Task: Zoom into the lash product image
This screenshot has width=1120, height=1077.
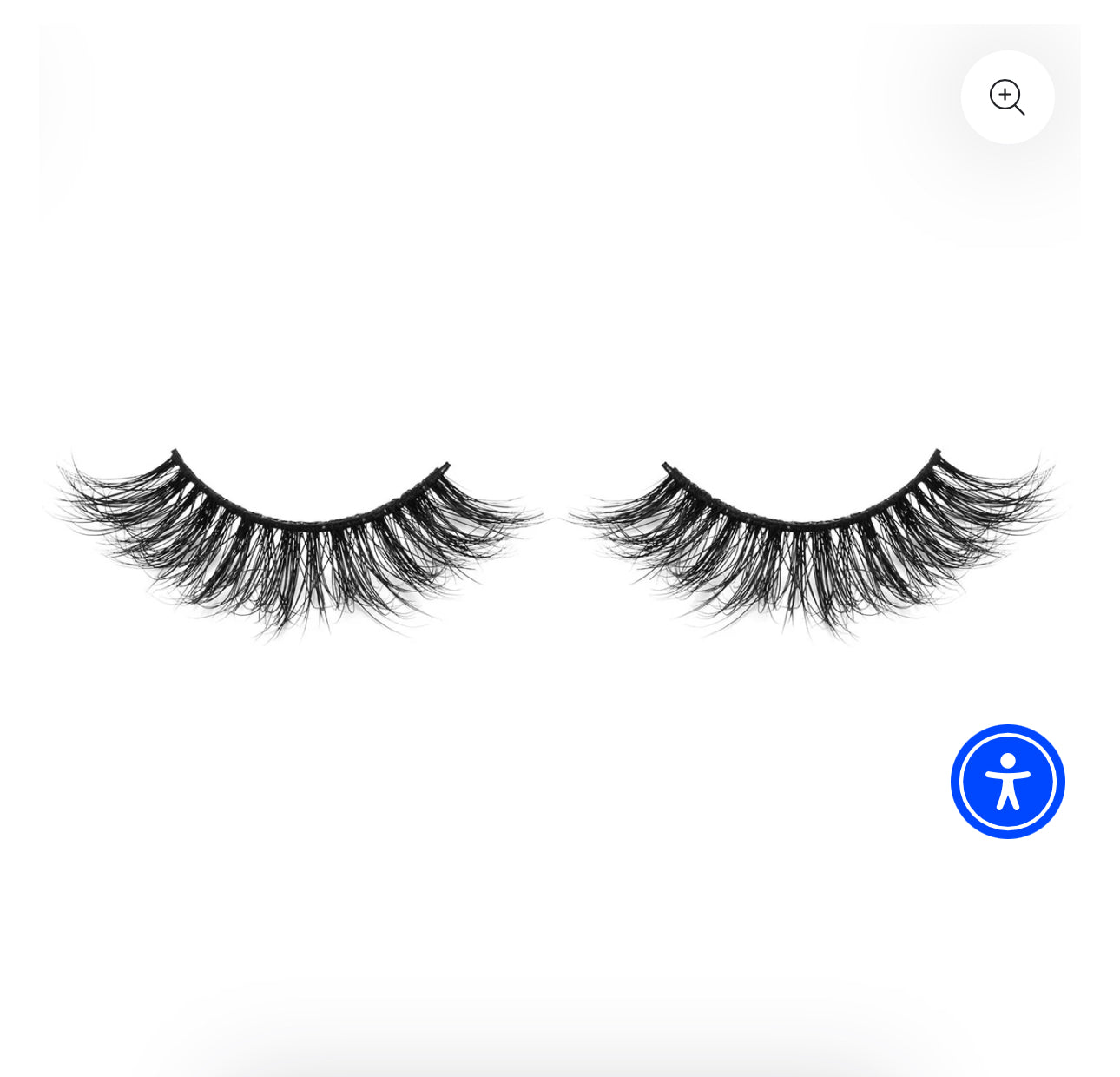Action: pos(1007,97)
